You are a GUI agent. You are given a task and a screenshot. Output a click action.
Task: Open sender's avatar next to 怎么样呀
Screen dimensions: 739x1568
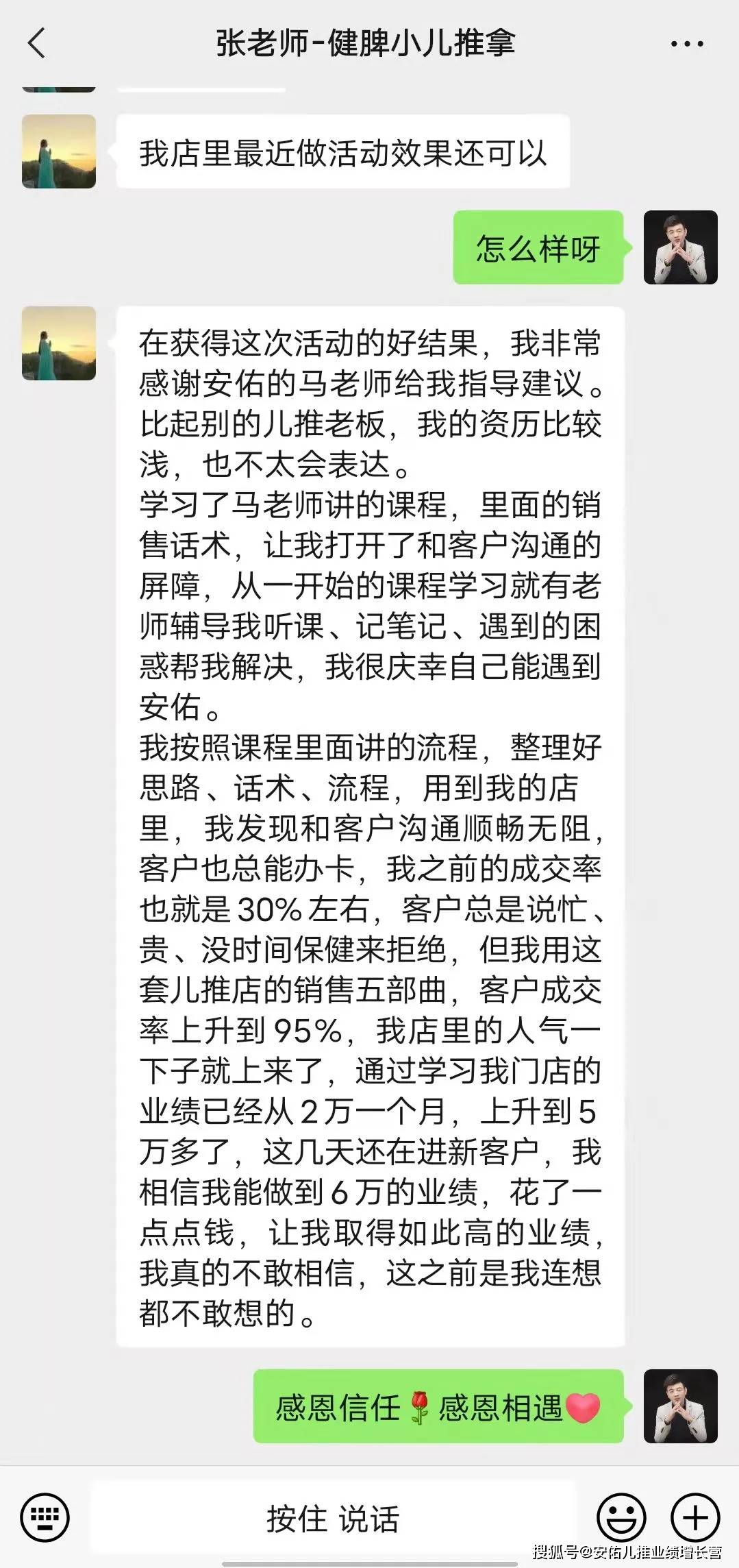click(680, 247)
